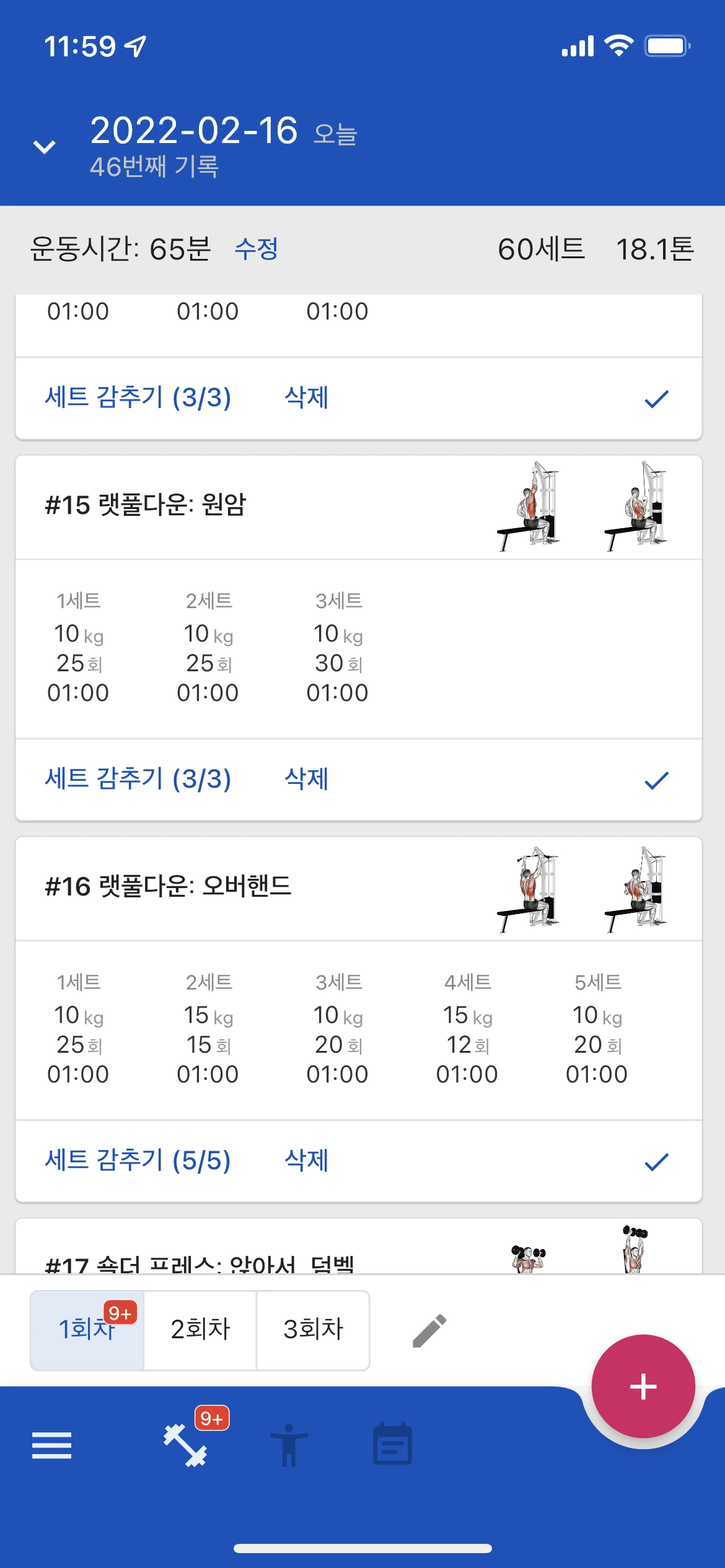
Task: Hide sets for #16 랫풀다운: 오버핸드
Action: [x=138, y=1161]
